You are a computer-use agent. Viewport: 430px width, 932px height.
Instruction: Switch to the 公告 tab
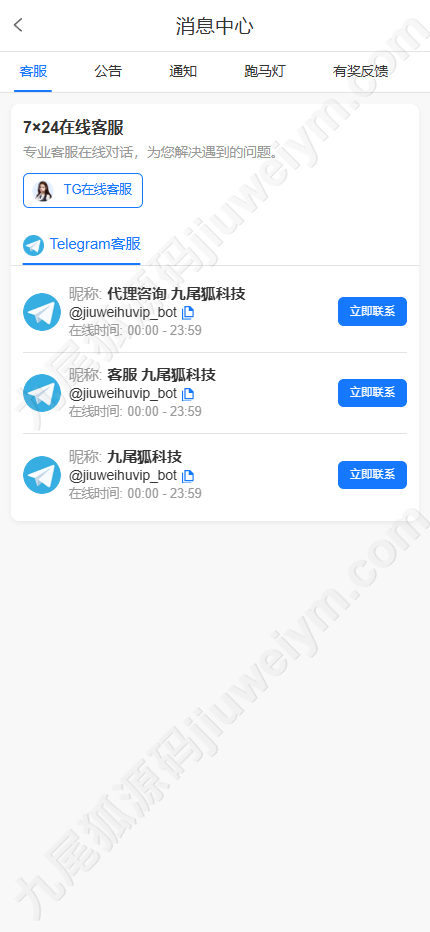tap(108, 72)
